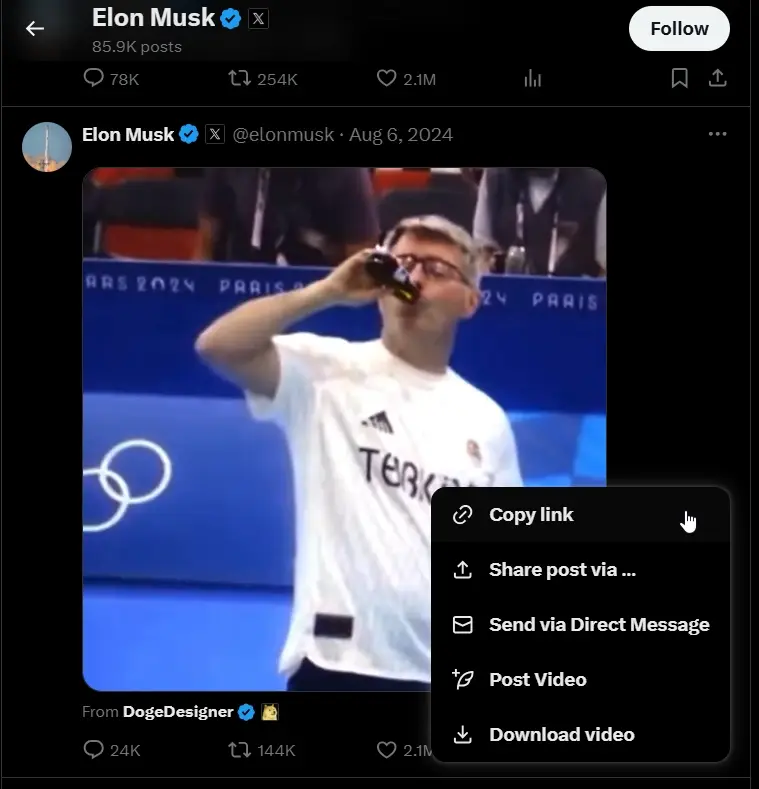Choose Post Video from the context menu
759x789 pixels.
[537, 679]
